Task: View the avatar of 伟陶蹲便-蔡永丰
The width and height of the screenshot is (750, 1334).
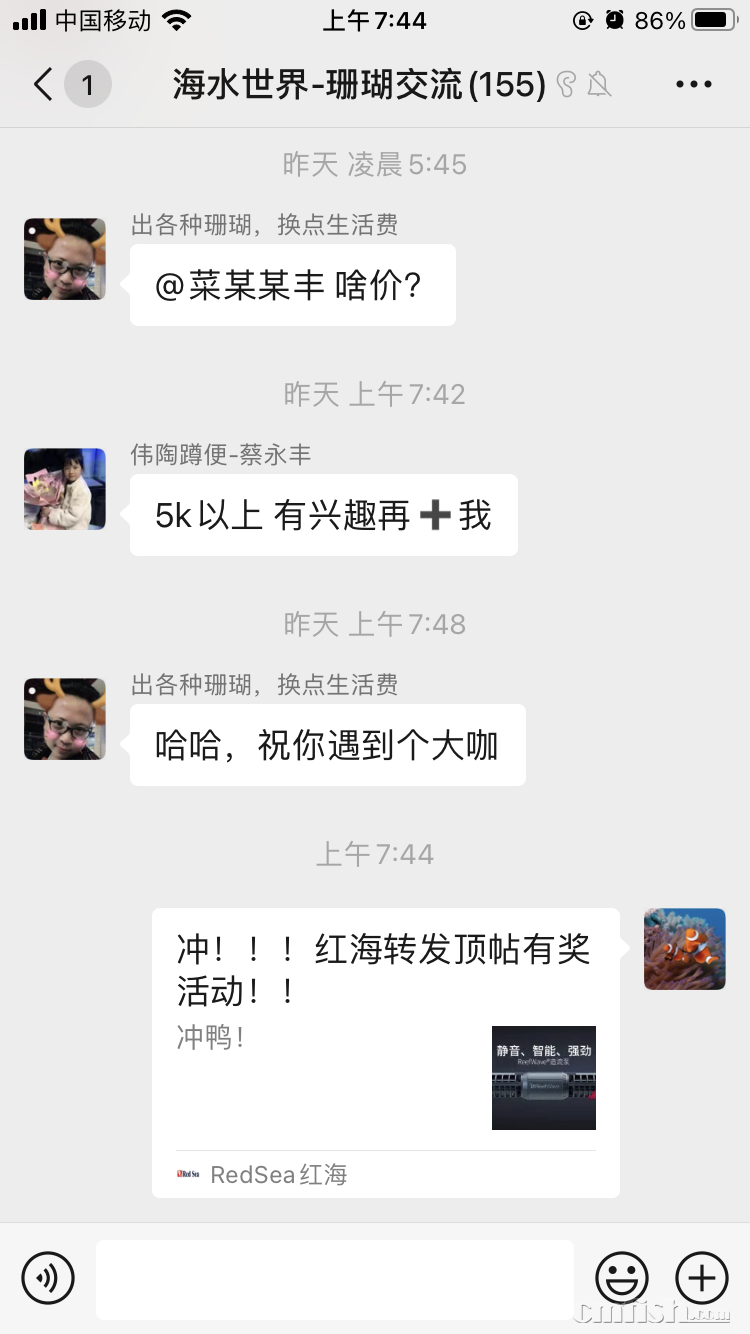Action: [x=65, y=489]
